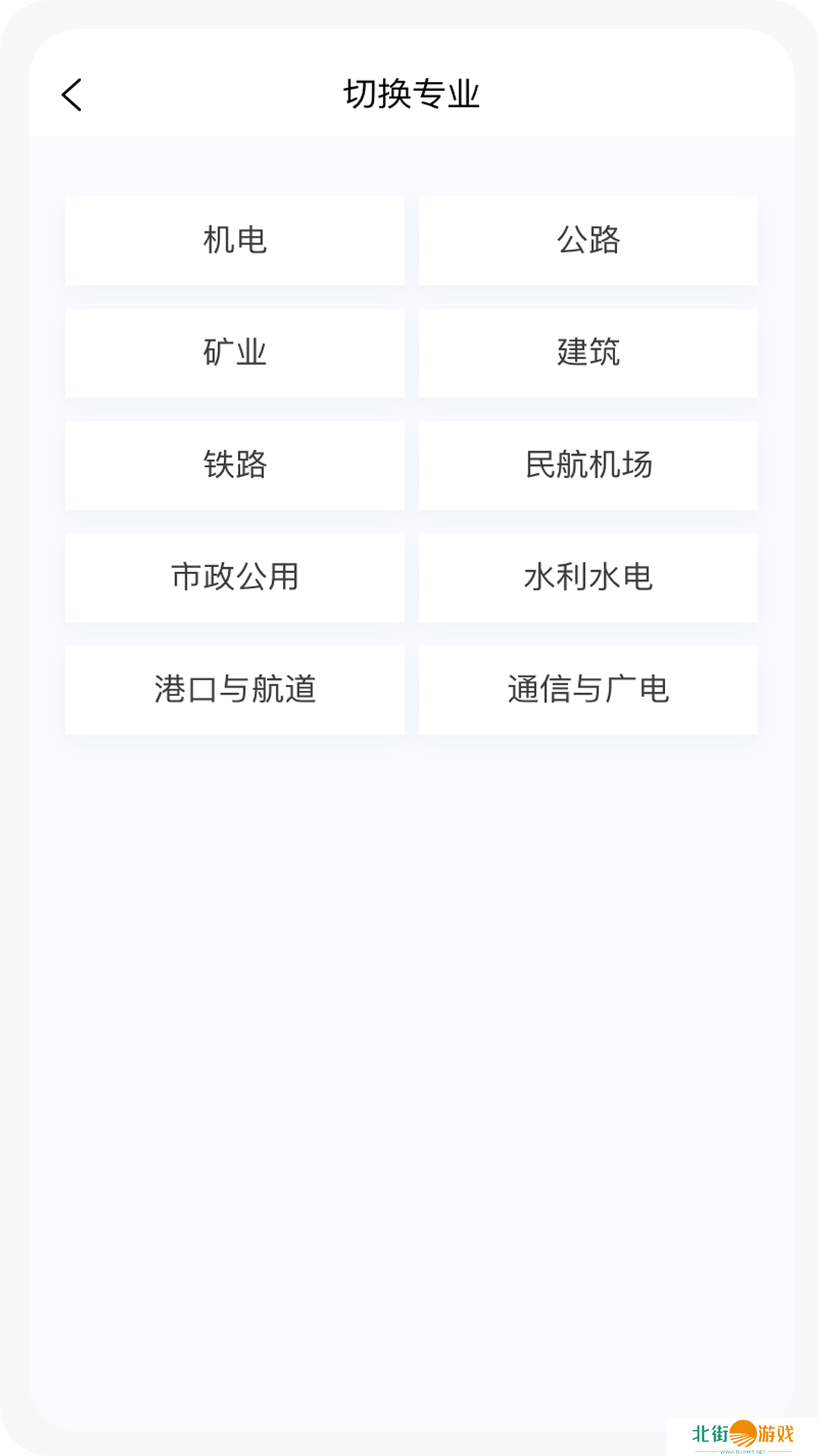Viewport: 819px width, 1456px height.
Task: Choose the 市政公用 option
Action: tap(235, 577)
